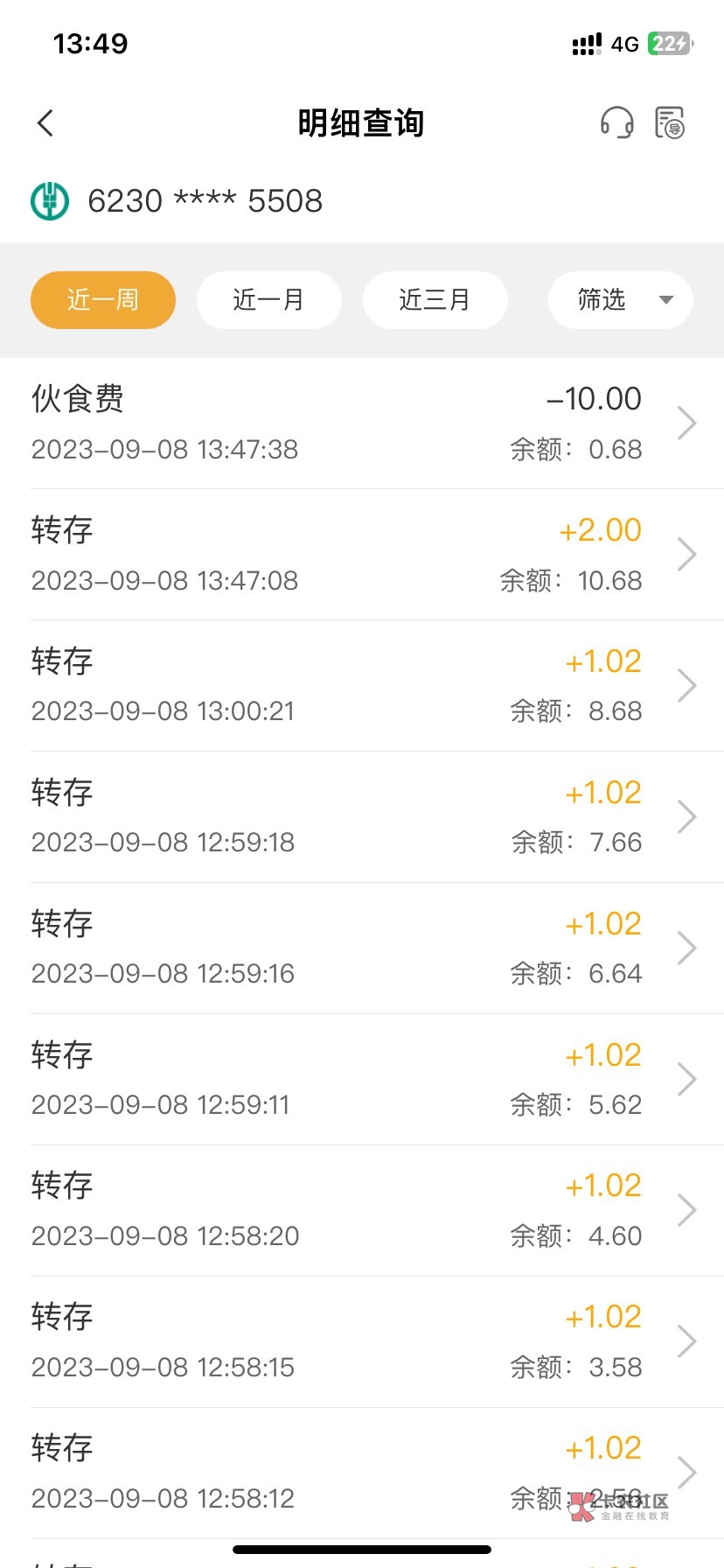Open the 伙食费 -10.00 transaction
Image resolution: width=724 pixels, height=1568 pixels.
pos(362,423)
